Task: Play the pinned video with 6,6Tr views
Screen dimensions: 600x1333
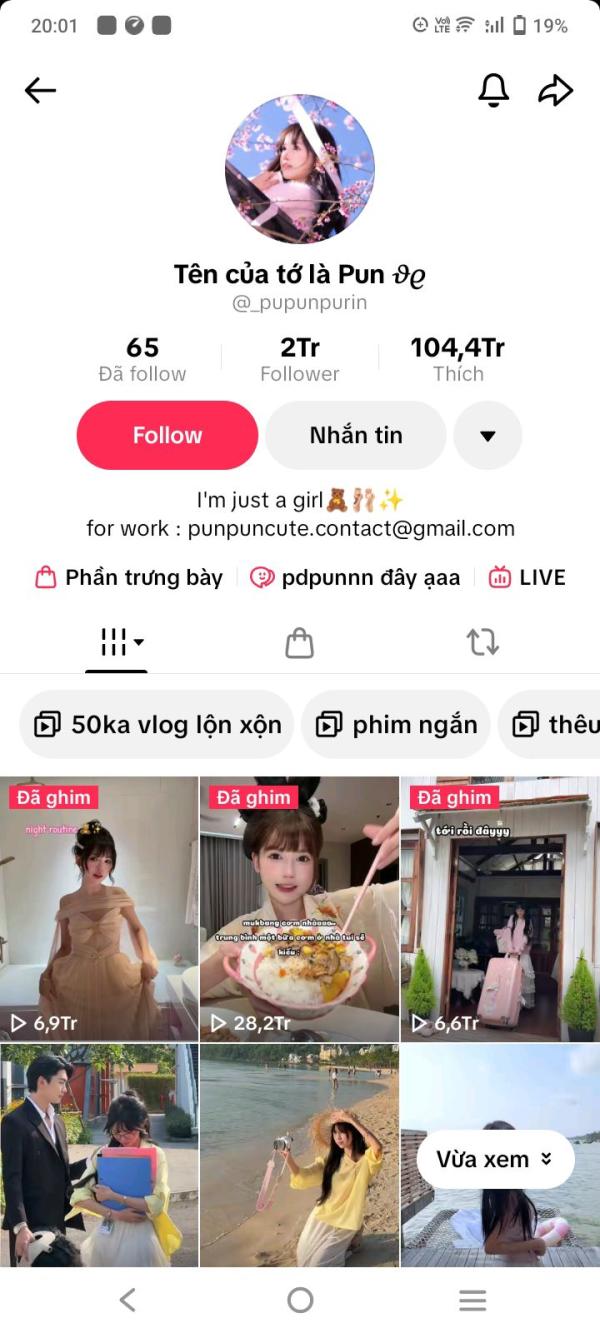Action: pos(500,908)
